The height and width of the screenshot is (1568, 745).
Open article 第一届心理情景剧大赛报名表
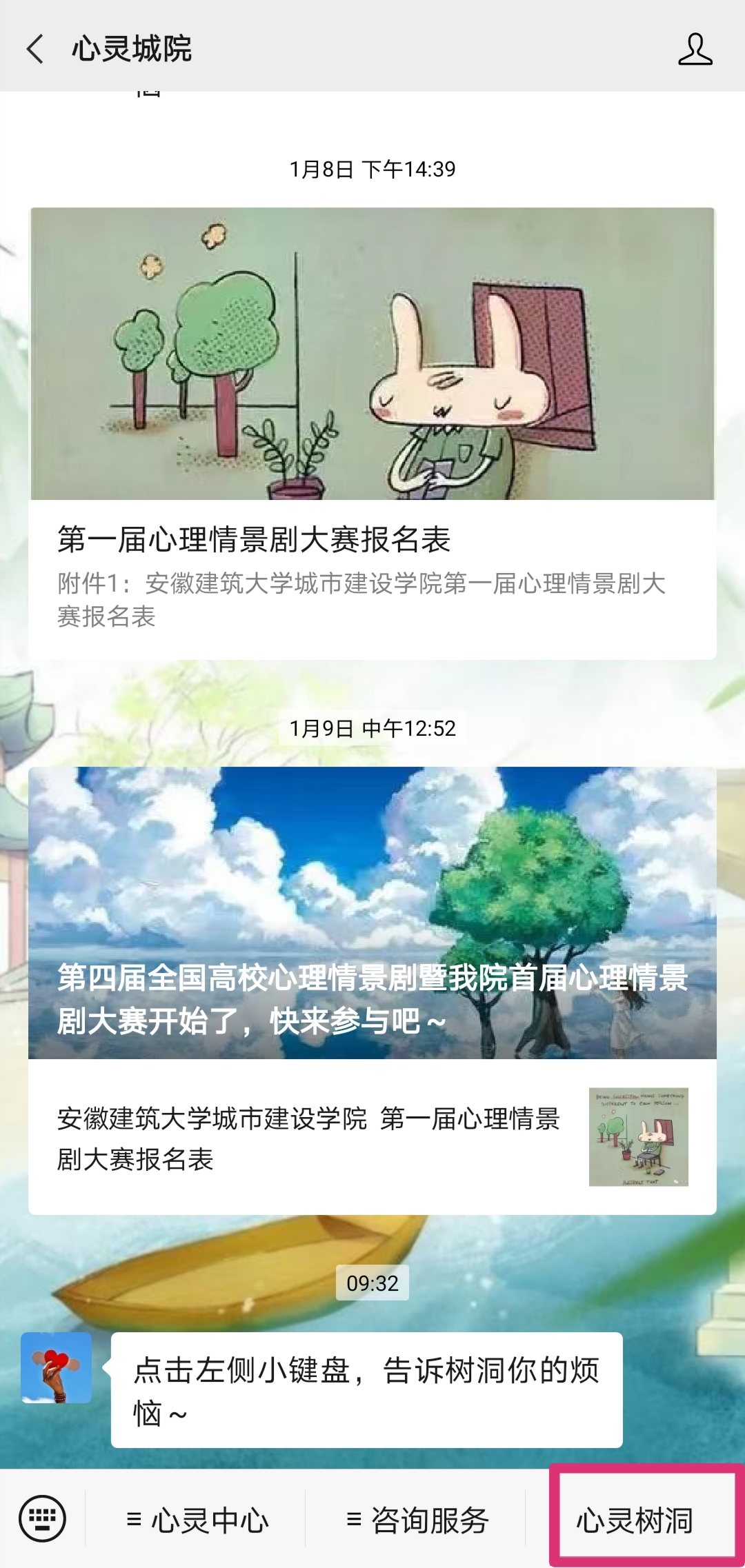[x=372, y=433]
